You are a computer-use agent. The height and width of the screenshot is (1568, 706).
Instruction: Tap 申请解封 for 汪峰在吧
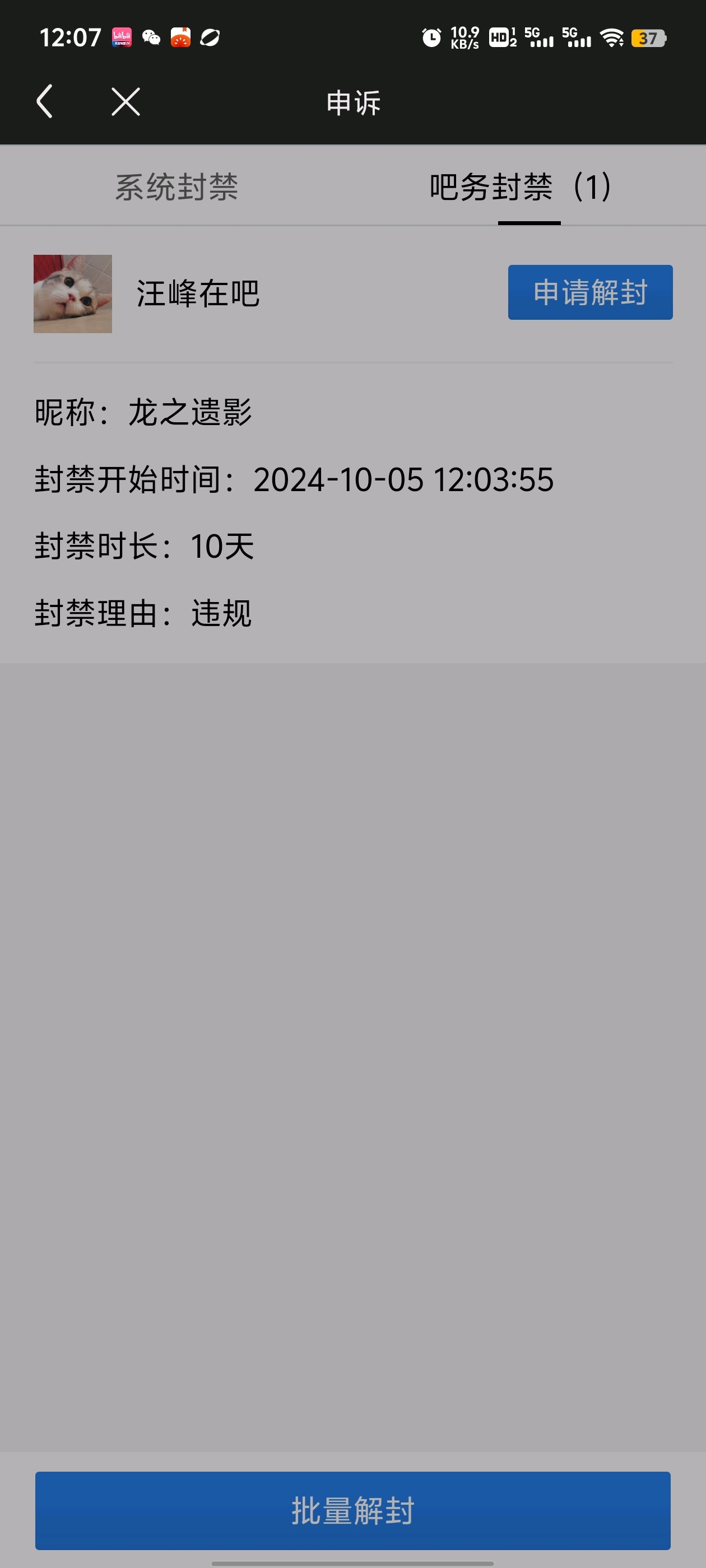point(590,292)
